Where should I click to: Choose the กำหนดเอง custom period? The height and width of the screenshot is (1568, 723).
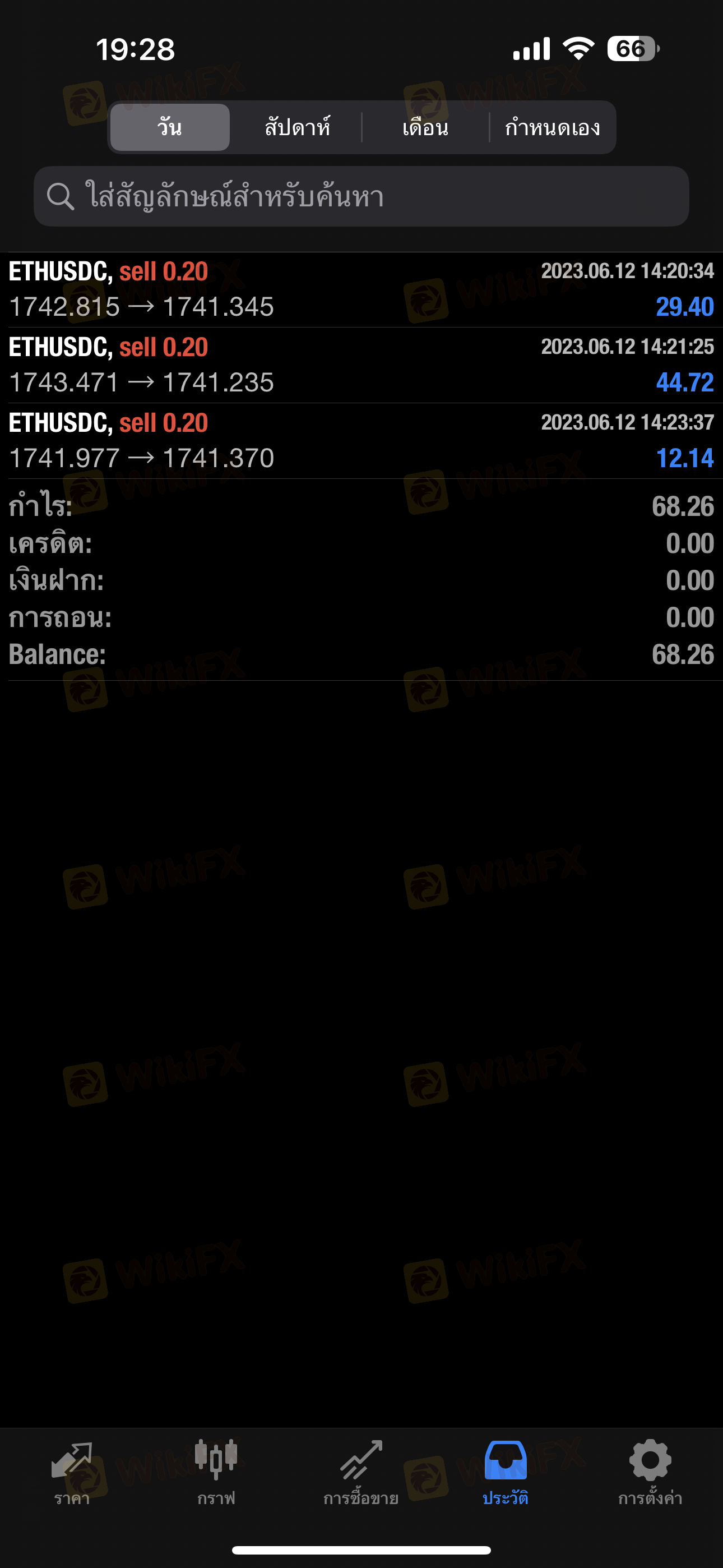pos(552,127)
